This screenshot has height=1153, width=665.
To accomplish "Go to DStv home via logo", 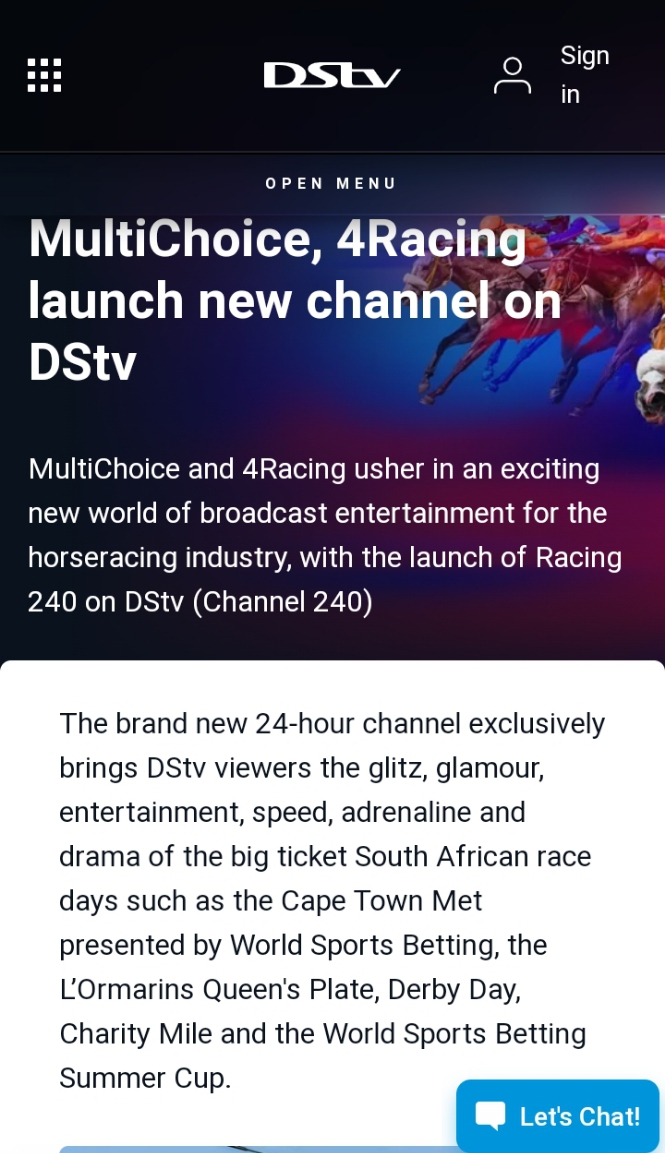I will (x=331, y=75).
